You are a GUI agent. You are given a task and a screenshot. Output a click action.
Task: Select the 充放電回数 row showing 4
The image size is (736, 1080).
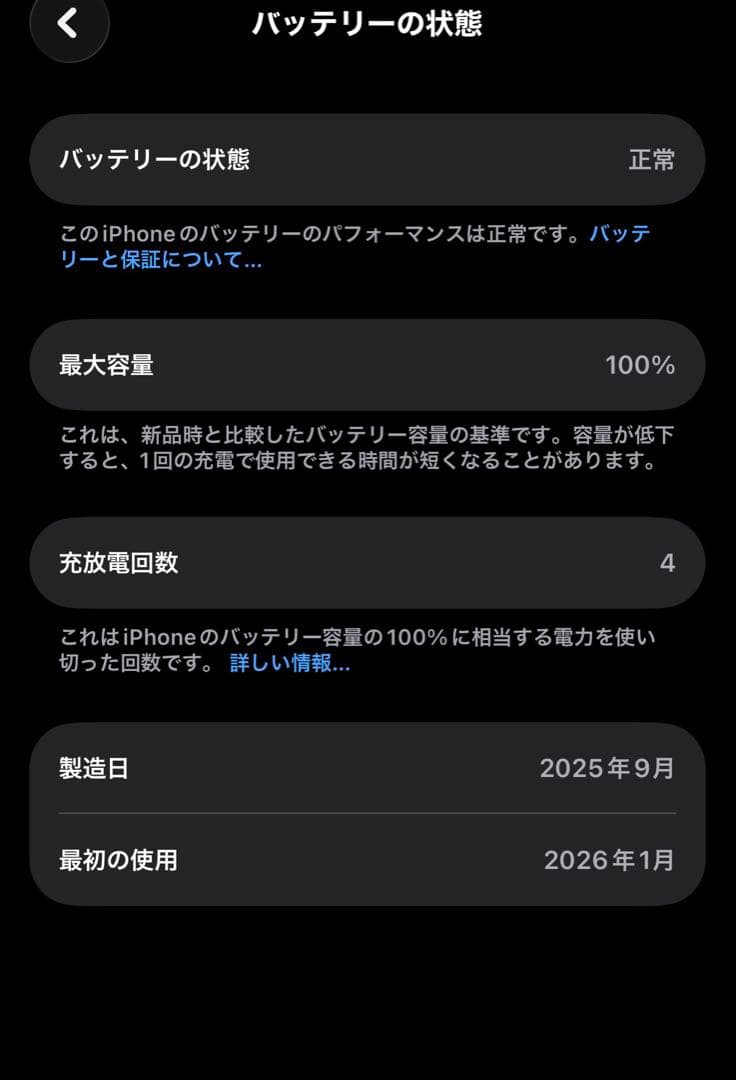(x=368, y=563)
